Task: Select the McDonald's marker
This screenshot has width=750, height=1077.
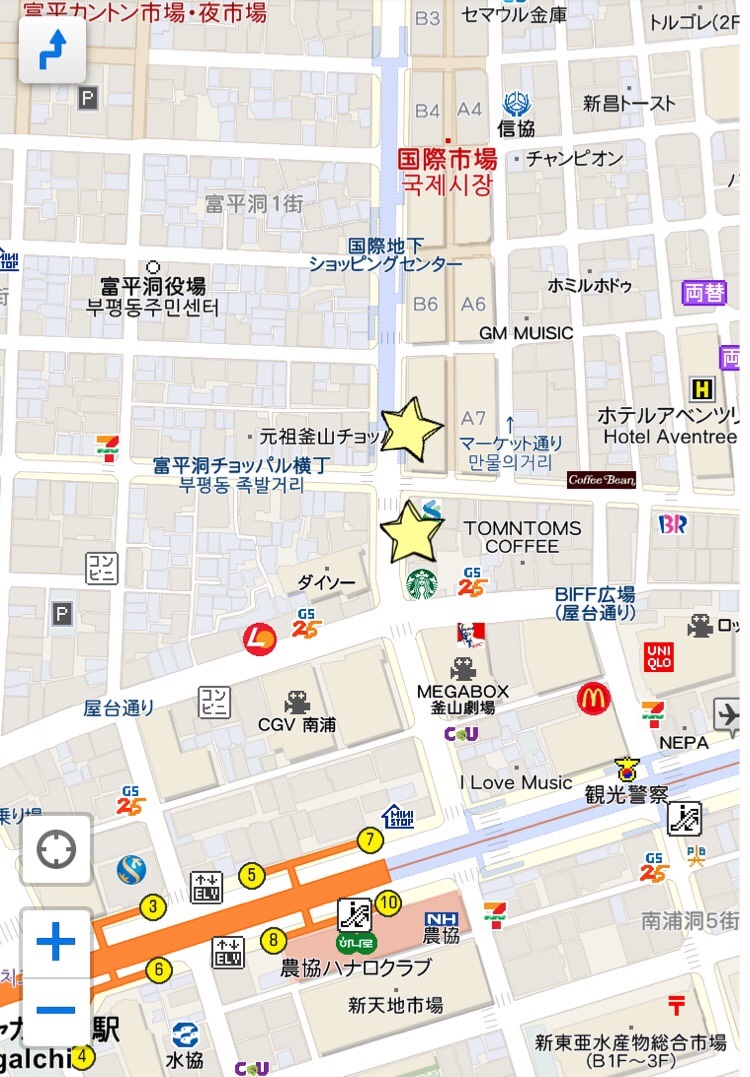Action: [594, 698]
